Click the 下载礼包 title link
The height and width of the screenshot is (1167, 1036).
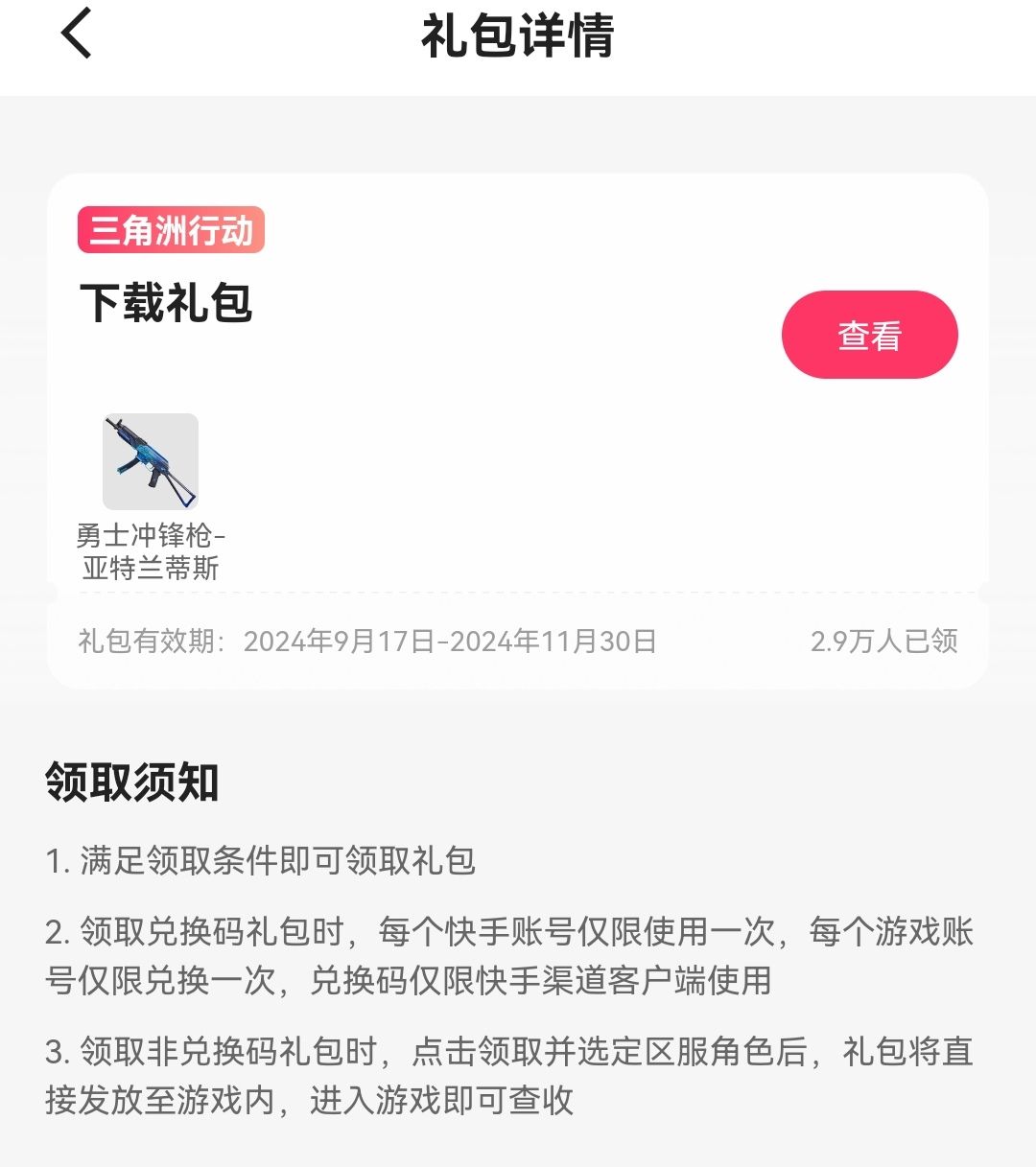tap(165, 307)
